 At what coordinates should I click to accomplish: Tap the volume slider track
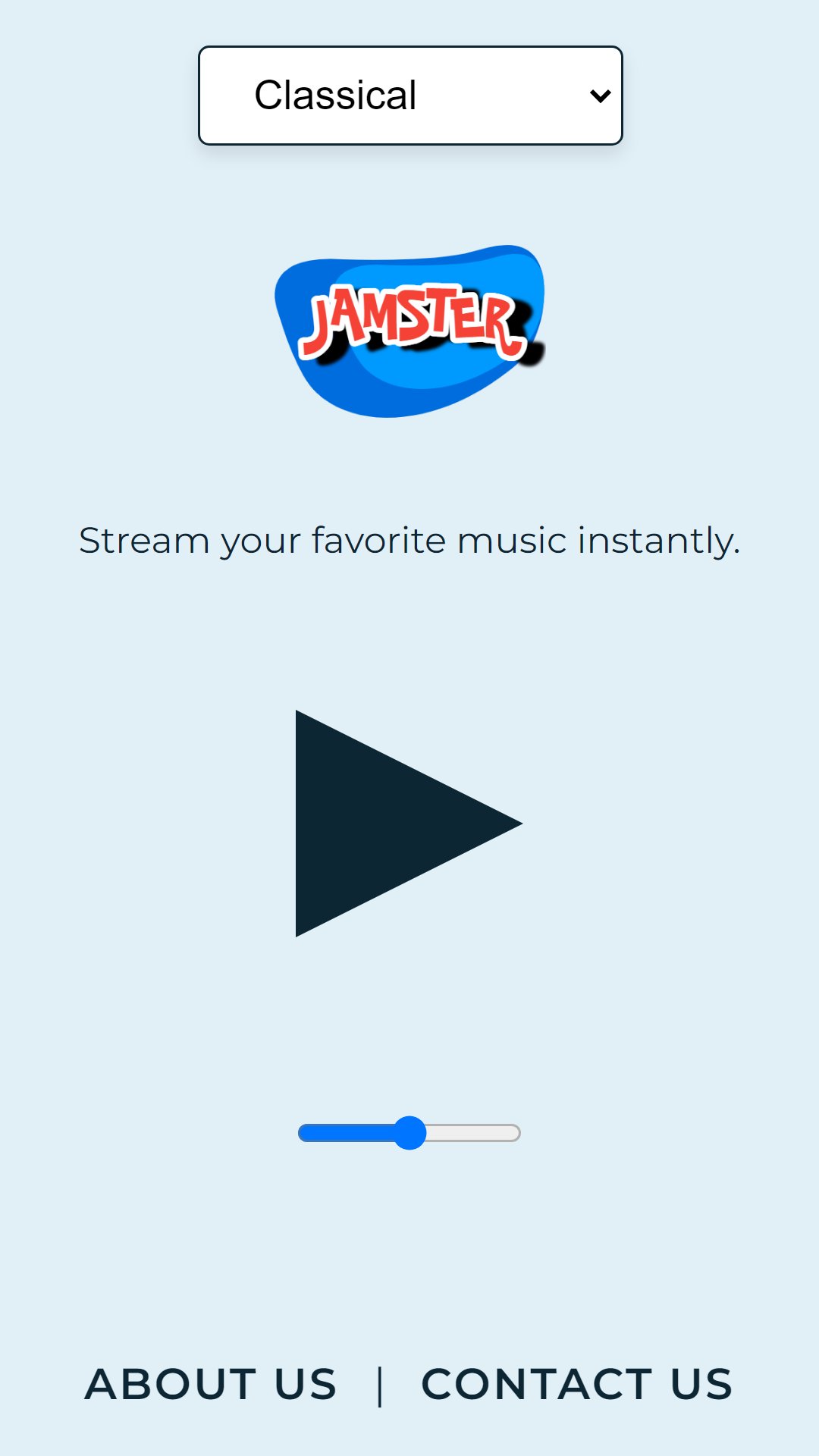point(409,1133)
